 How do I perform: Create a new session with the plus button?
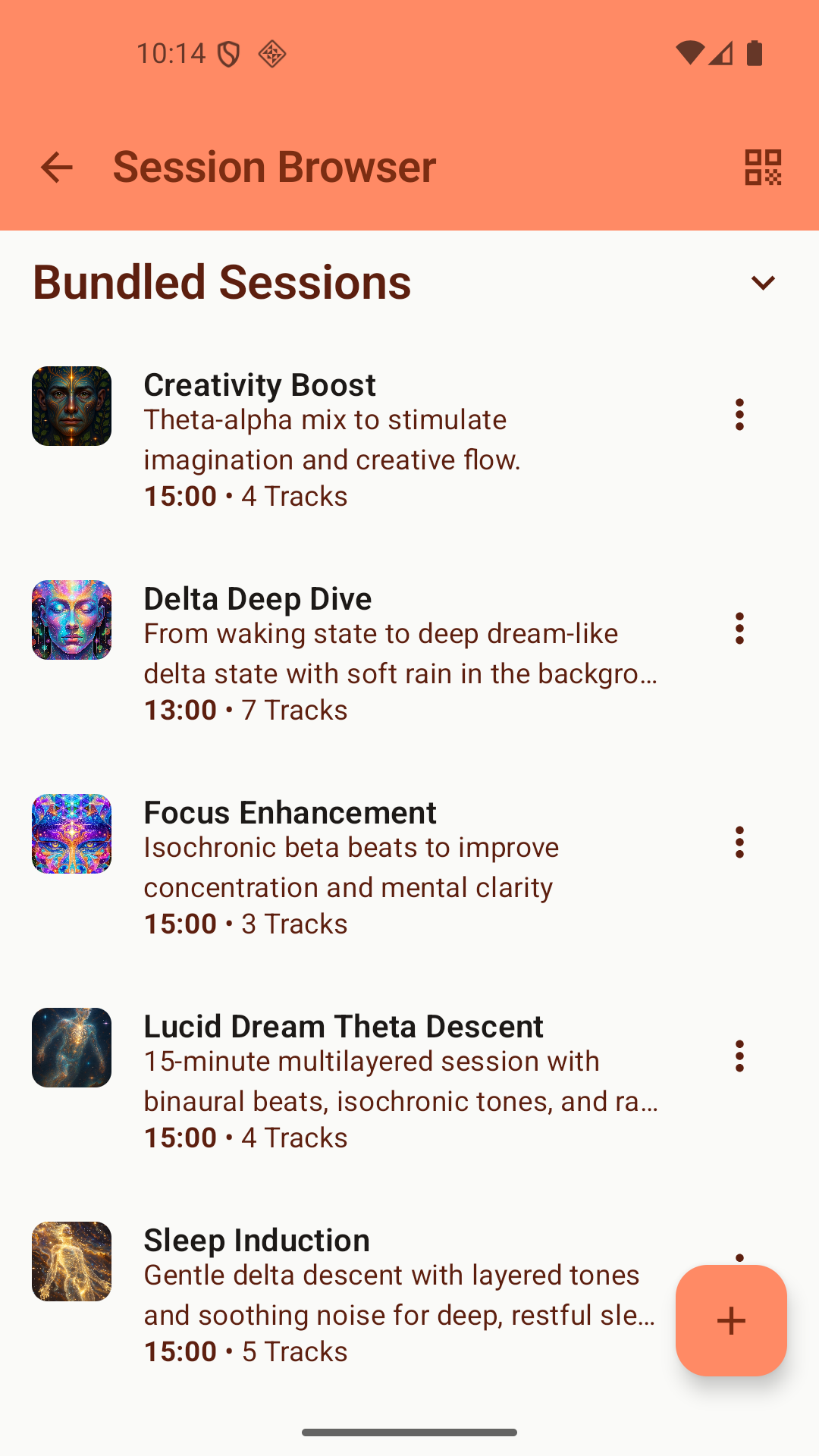(730, 1319)
